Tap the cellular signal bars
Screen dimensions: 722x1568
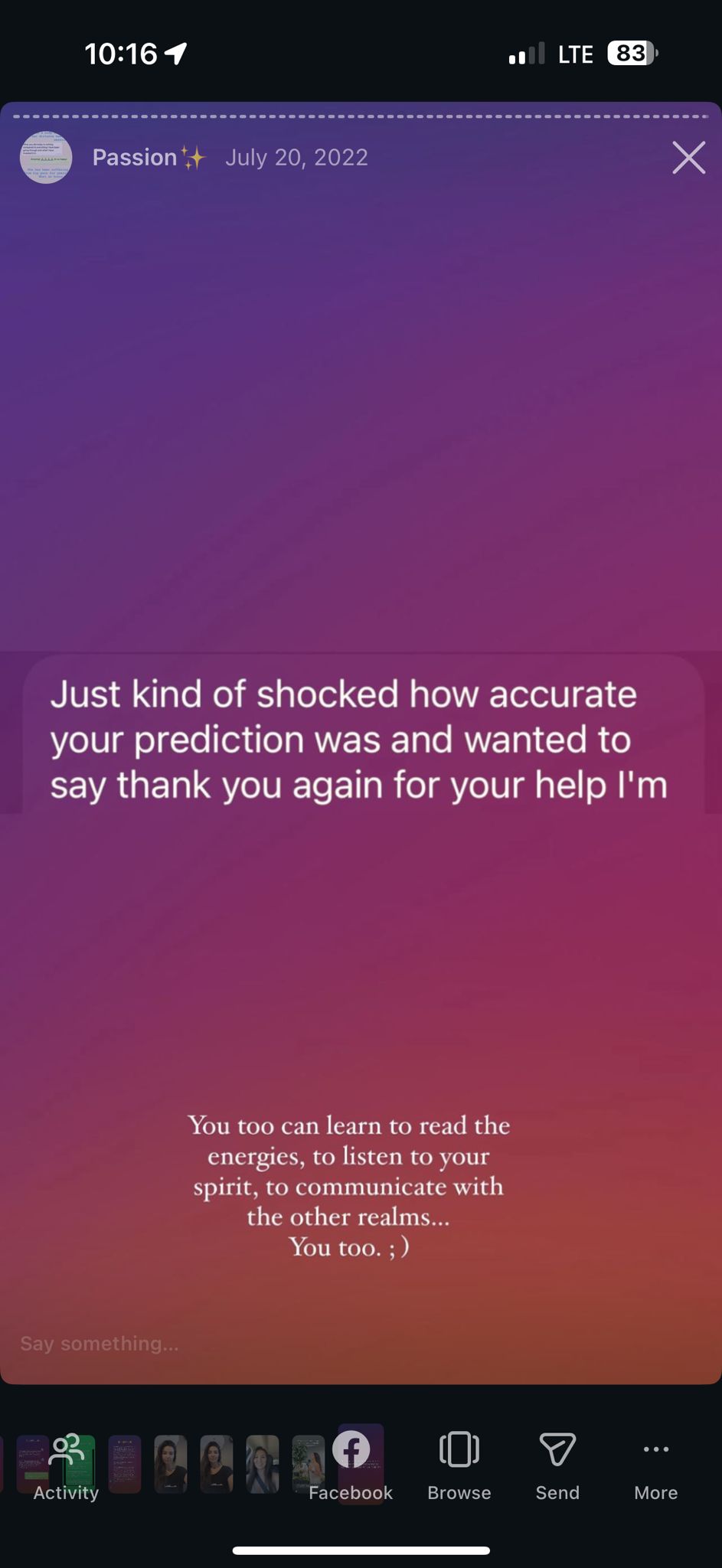click(525, 53)
